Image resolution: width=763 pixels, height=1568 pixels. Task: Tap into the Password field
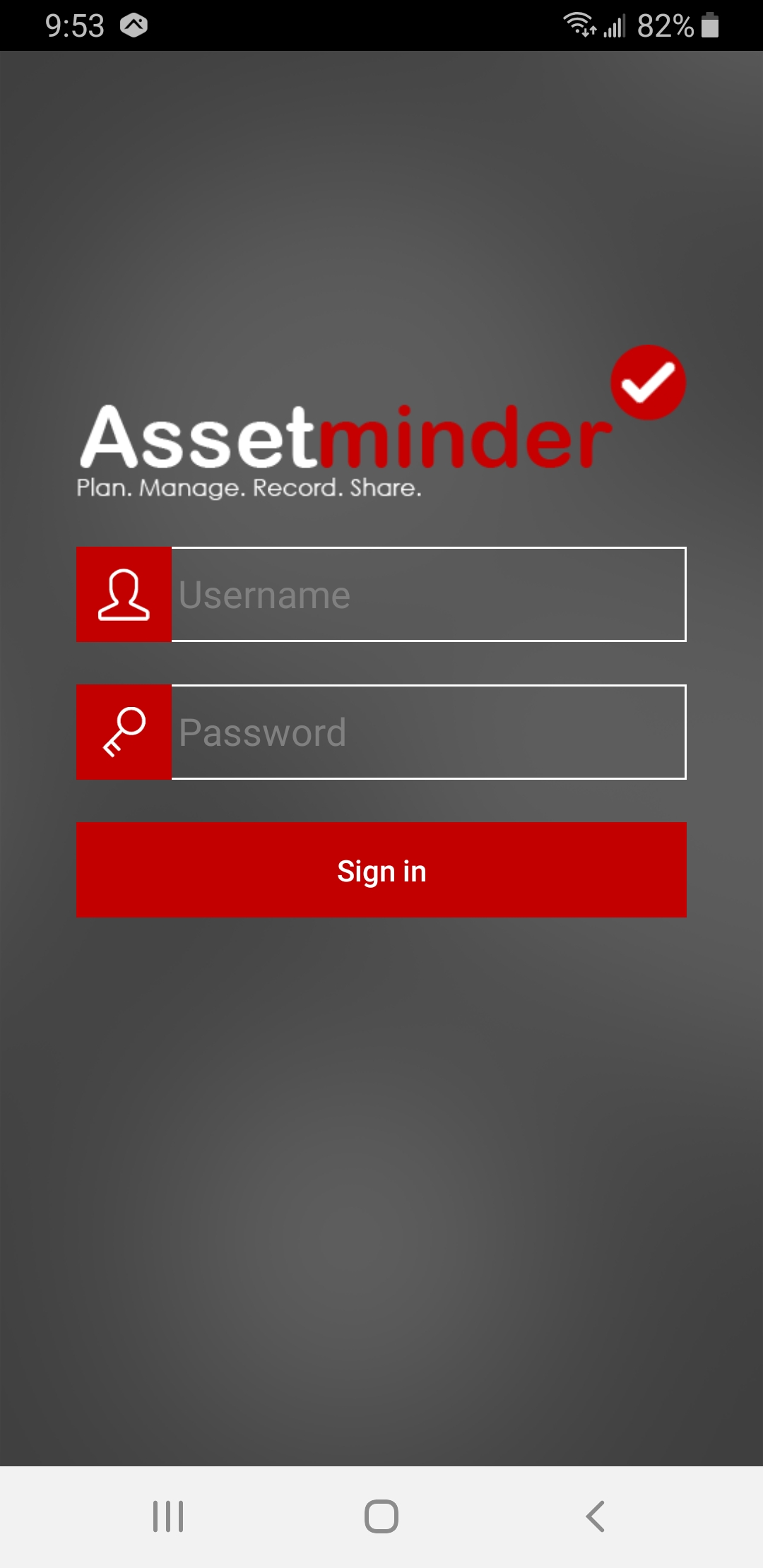(428, 732)
